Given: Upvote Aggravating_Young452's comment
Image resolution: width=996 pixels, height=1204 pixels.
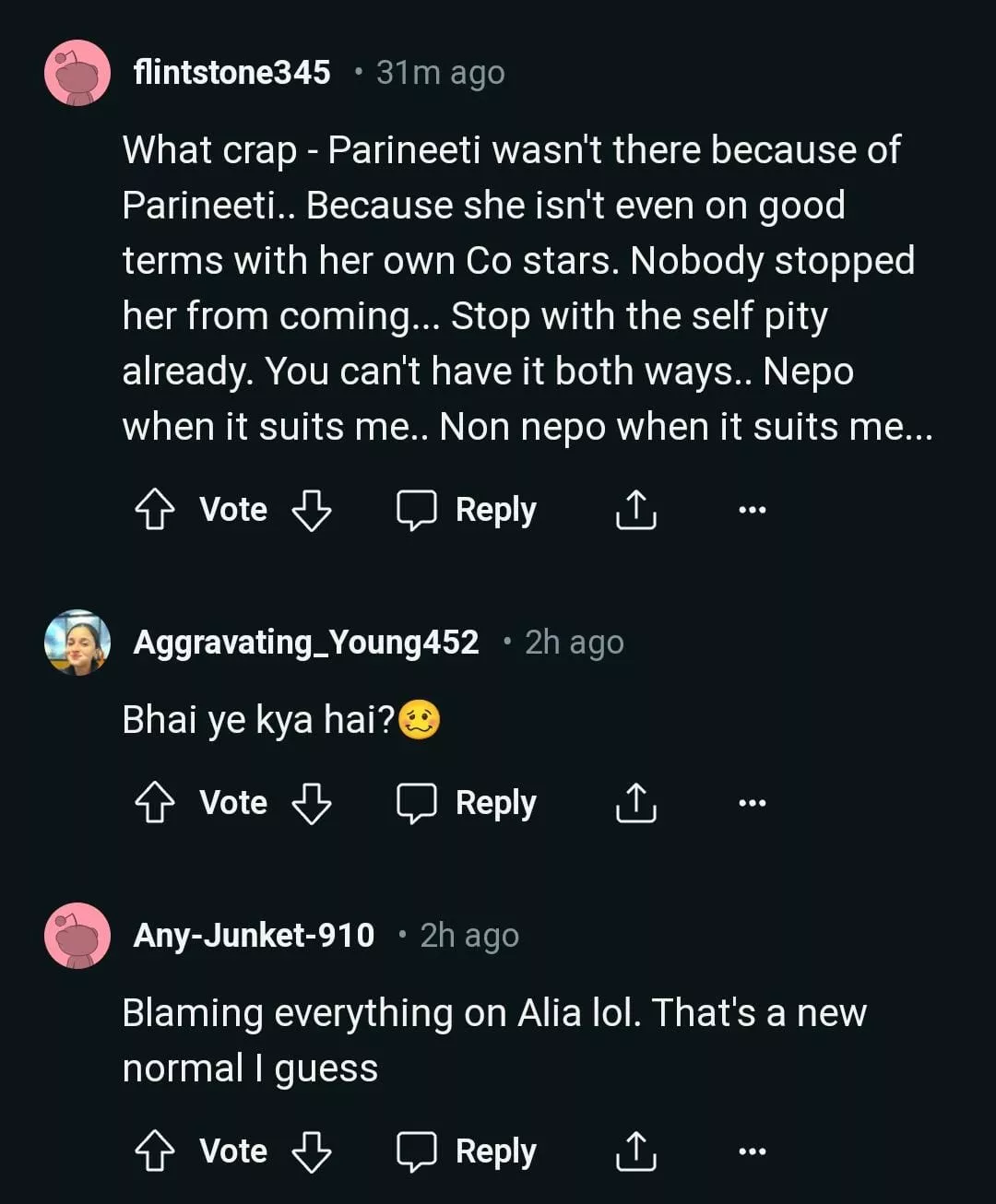Looking at the screenshot, I should pyautogui.click(x=155, y=803).
